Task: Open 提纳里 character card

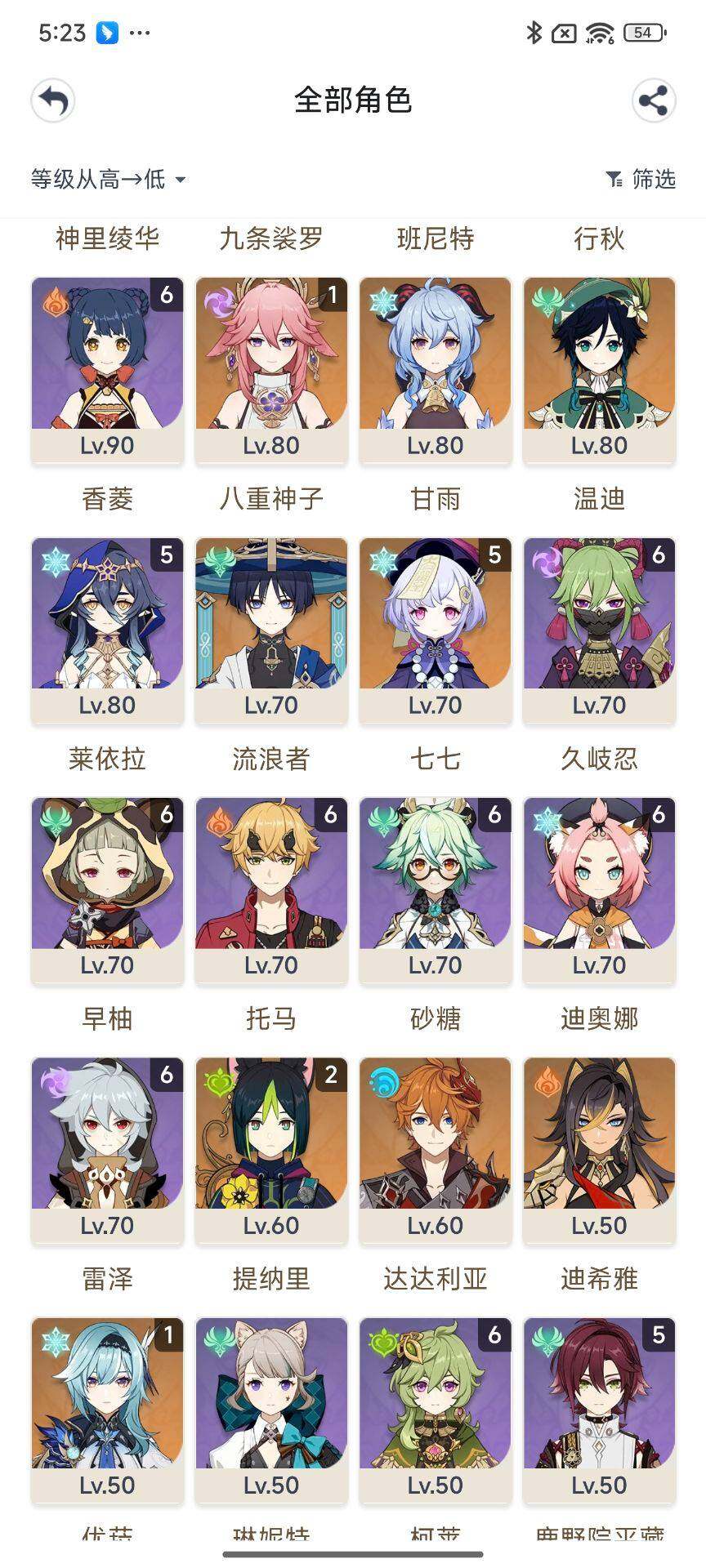Action: [271, 1147]
